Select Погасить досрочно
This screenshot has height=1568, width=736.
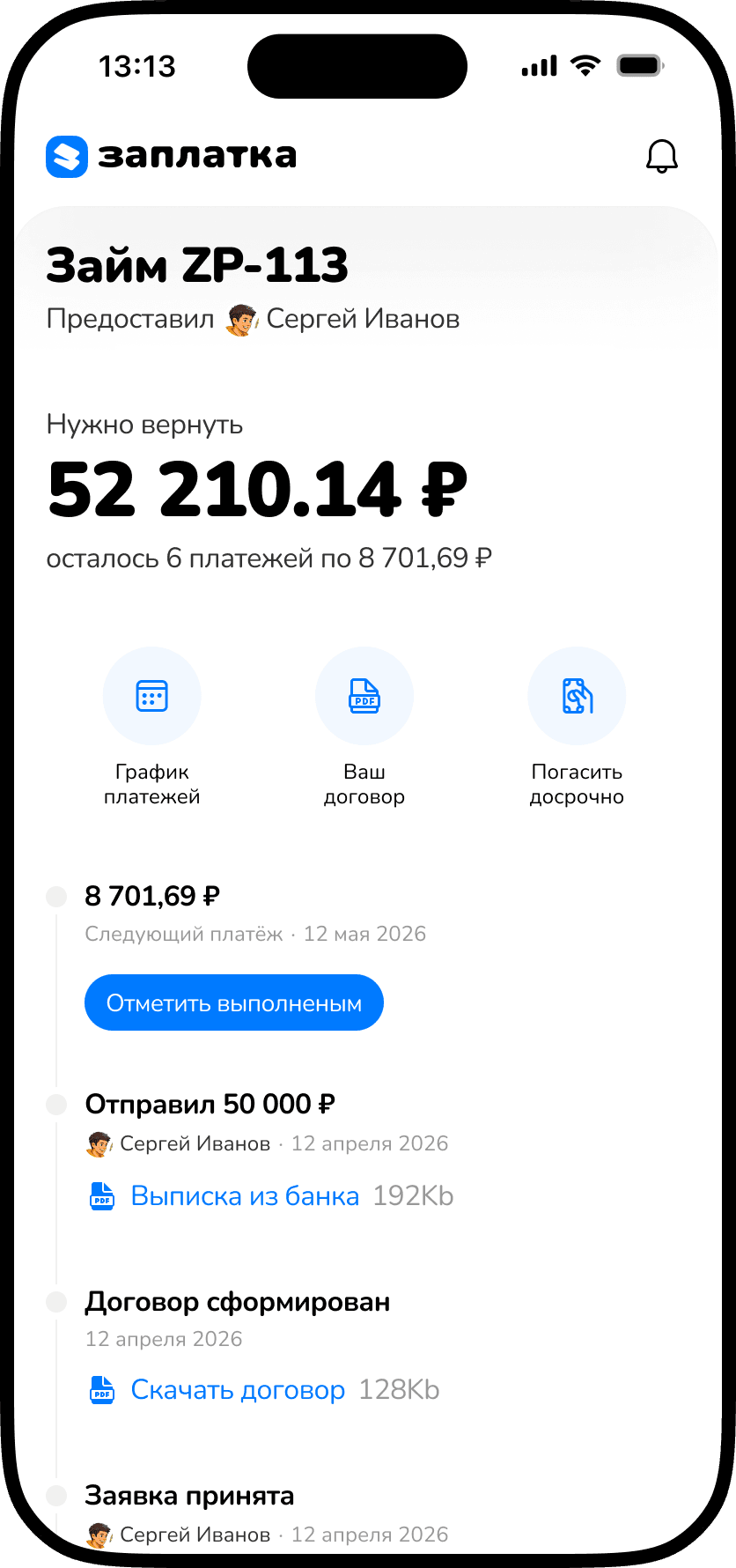(577, 728)
